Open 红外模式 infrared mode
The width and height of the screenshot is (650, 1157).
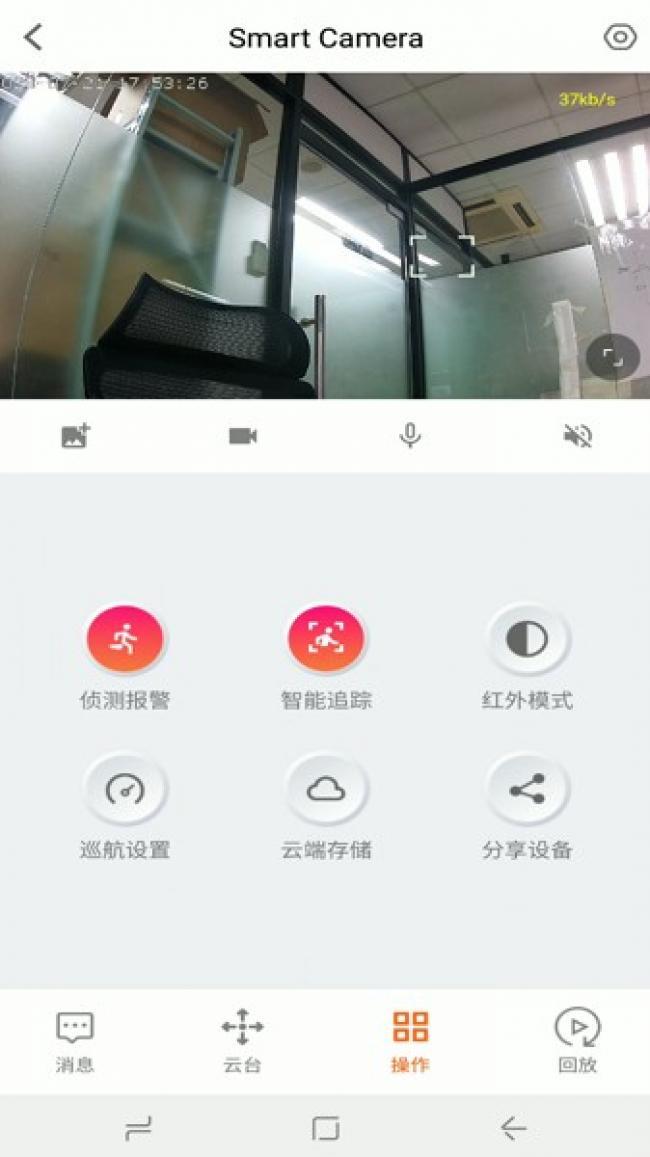click(x=527, y=639)
